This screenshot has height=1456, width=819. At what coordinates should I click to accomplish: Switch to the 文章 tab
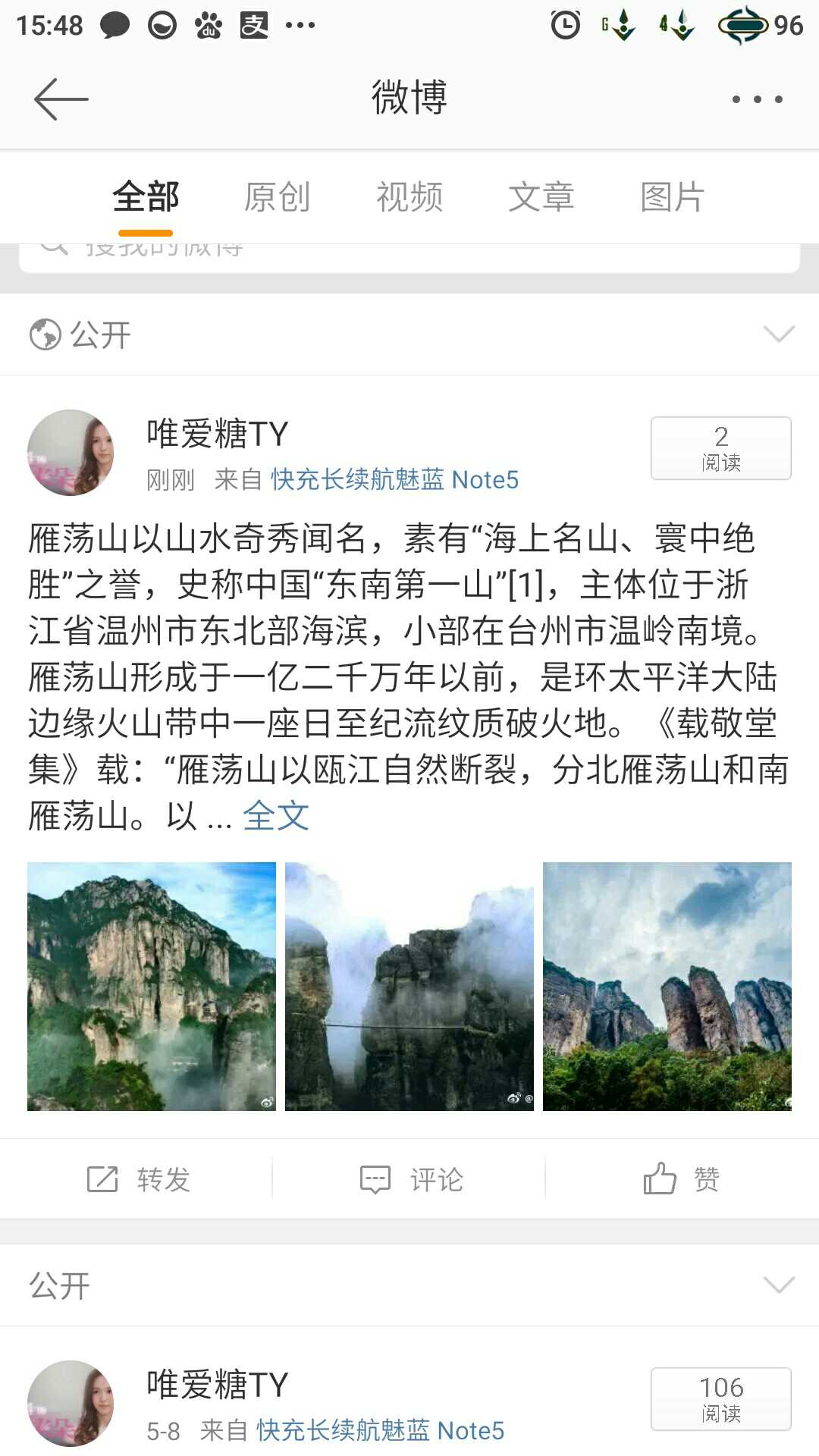point(541,197)
